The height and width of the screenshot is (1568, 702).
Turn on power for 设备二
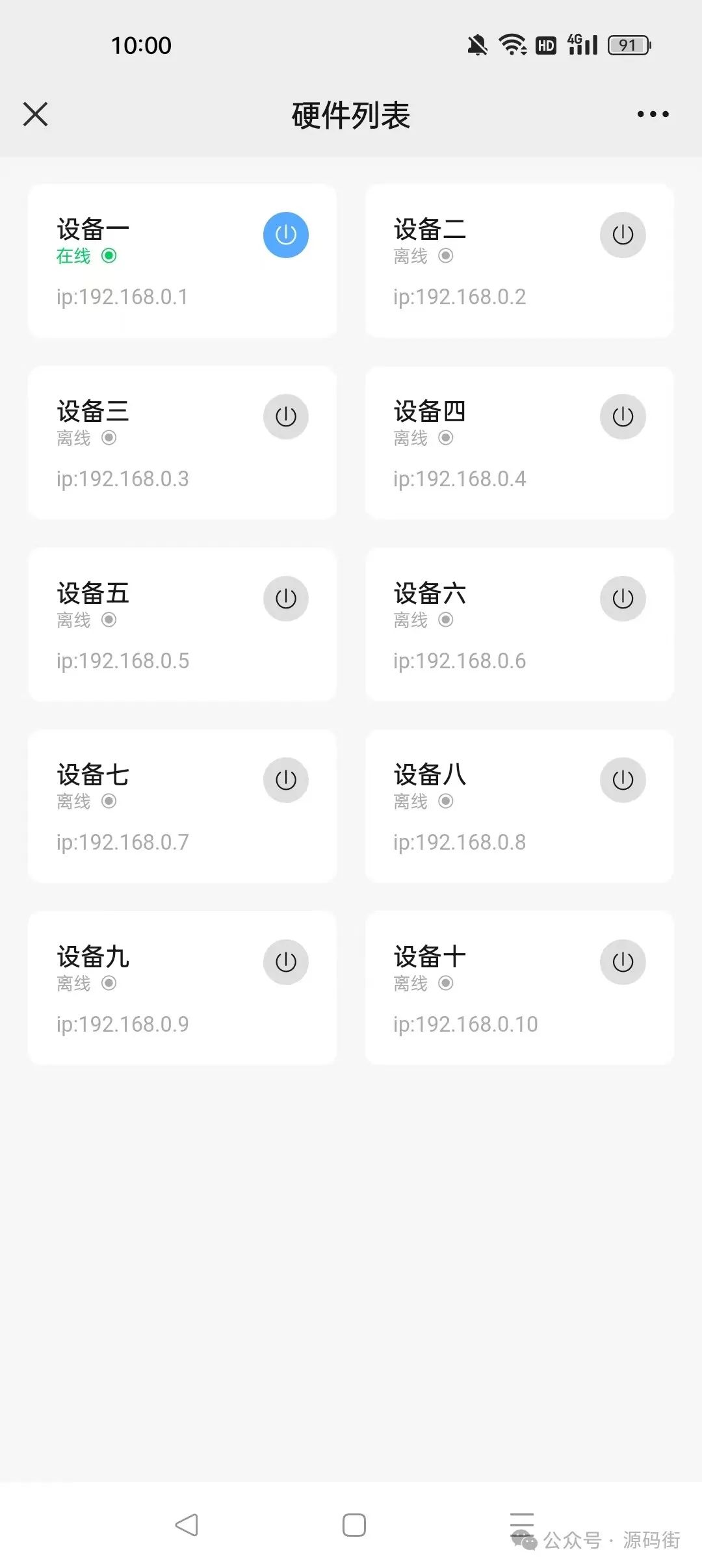(623, 235)
